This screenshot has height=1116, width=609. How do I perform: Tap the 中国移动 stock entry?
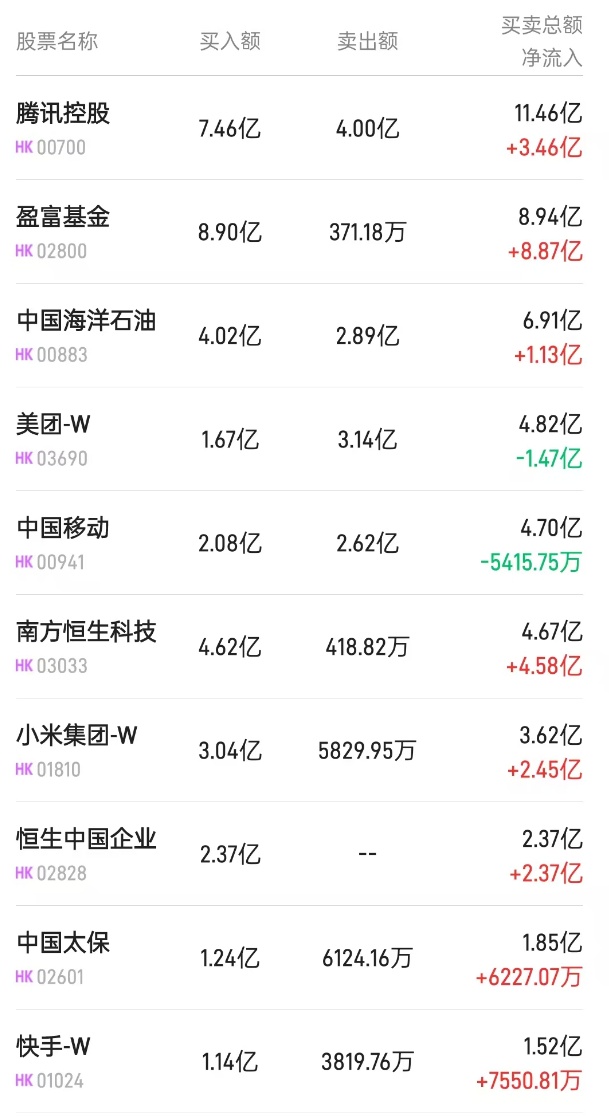pos(63,528)
